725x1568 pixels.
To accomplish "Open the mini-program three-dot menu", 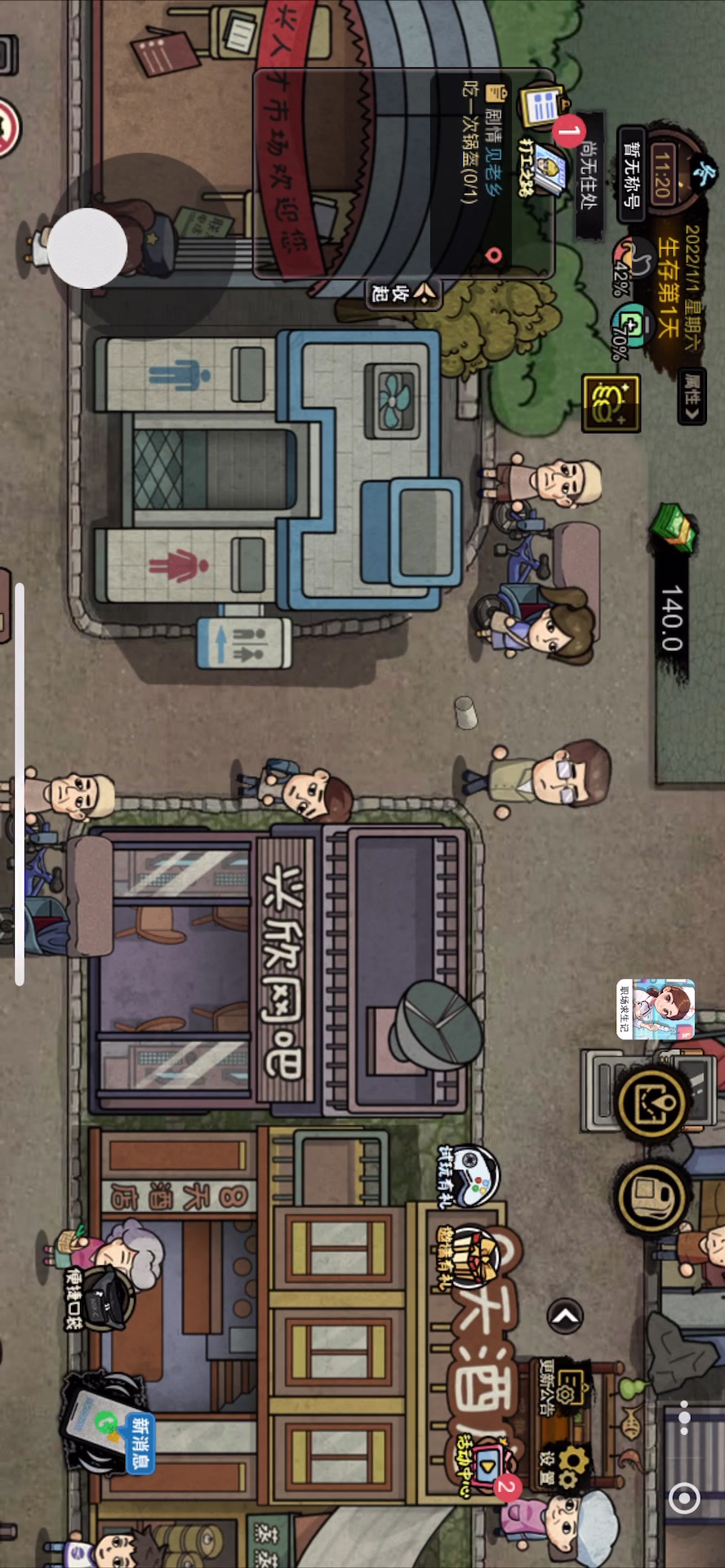I will pos(684,1418).
